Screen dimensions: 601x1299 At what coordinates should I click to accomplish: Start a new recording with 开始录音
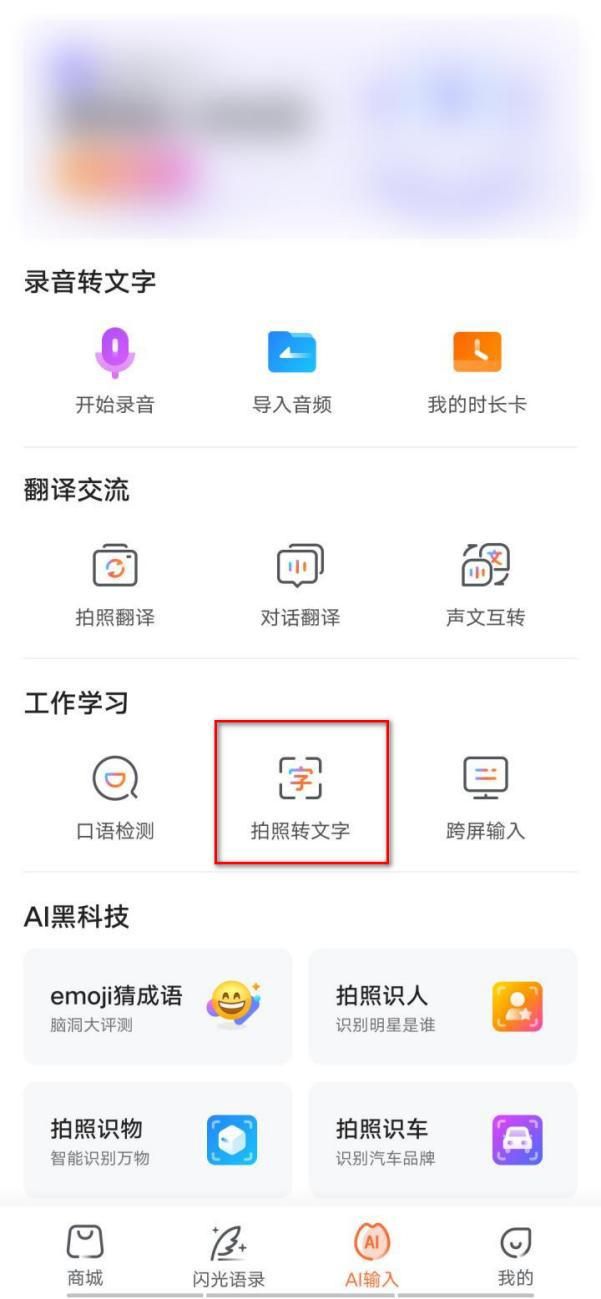point(115,372)
